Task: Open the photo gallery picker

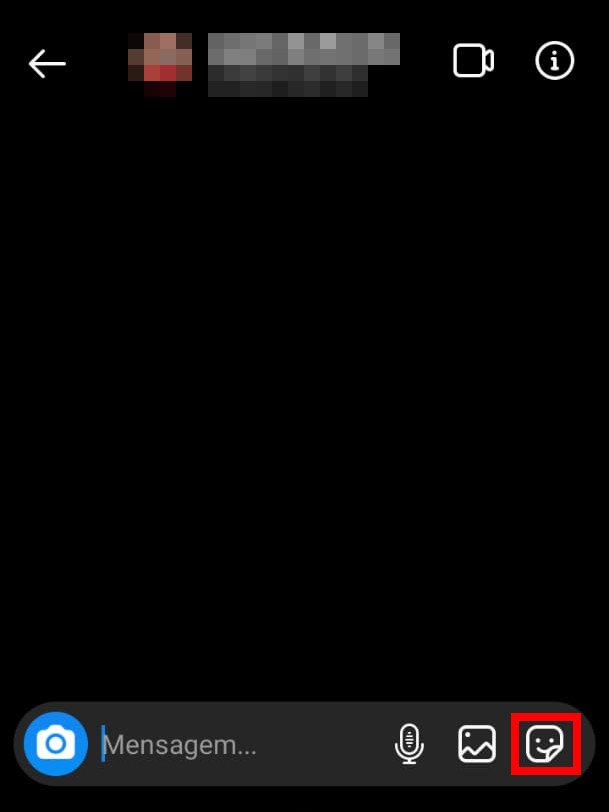Action: point(477,744)
